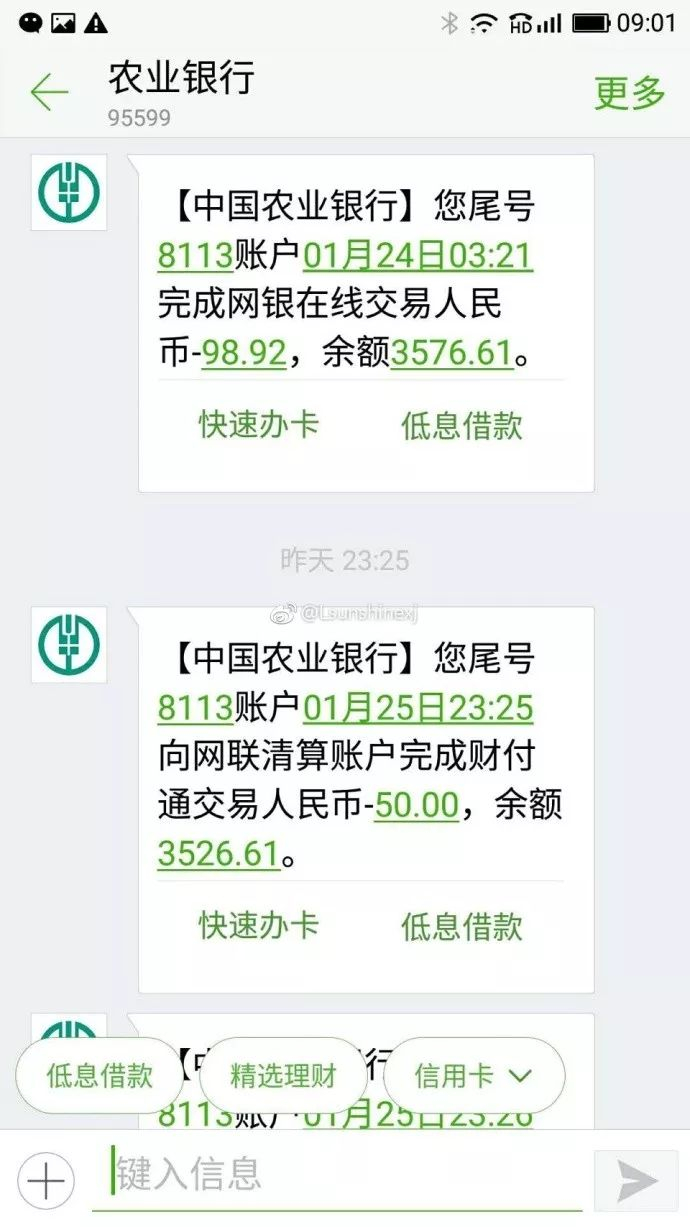The image size is (690, 1227).
Task: Focus the 键入信息 message field
Action: point(345,1176)
